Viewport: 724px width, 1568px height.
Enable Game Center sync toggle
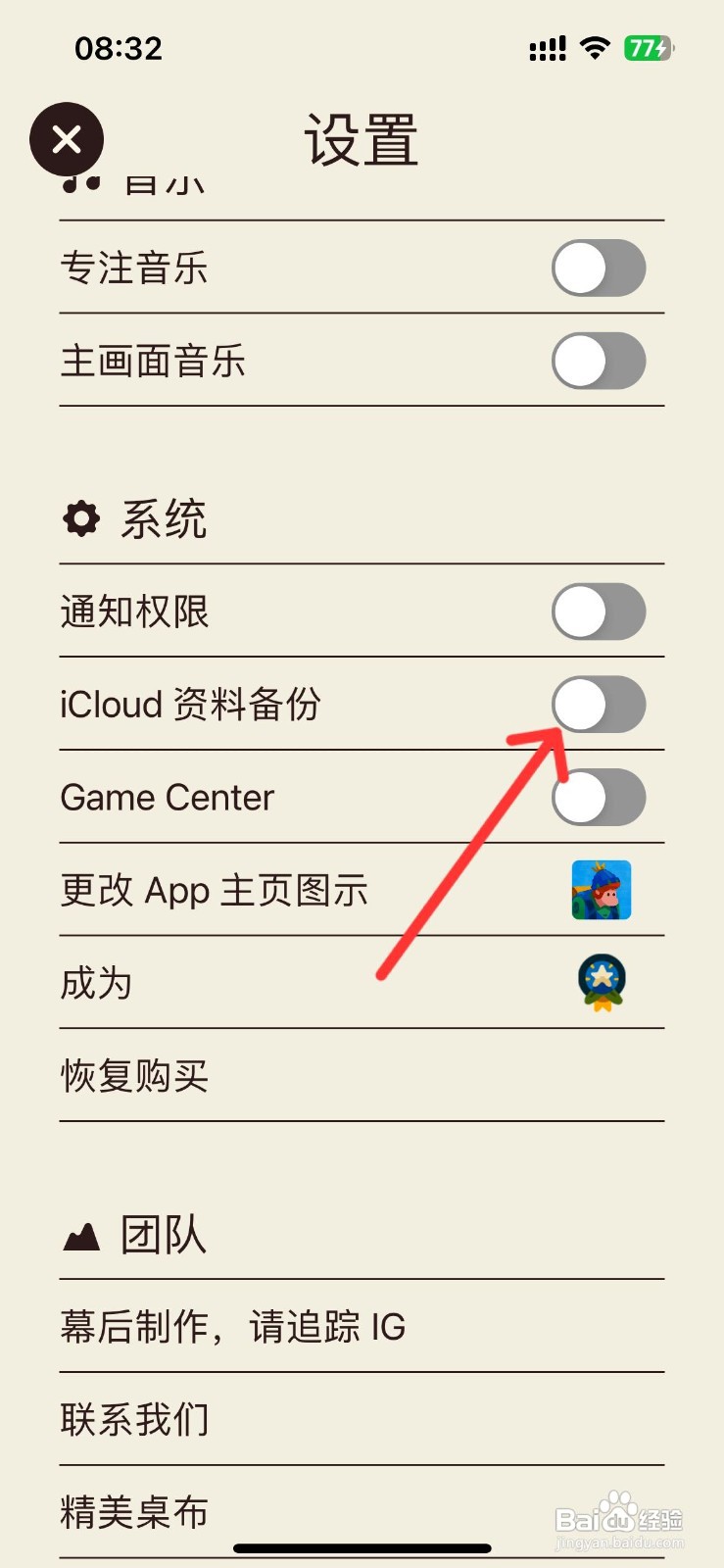point(600,797)
